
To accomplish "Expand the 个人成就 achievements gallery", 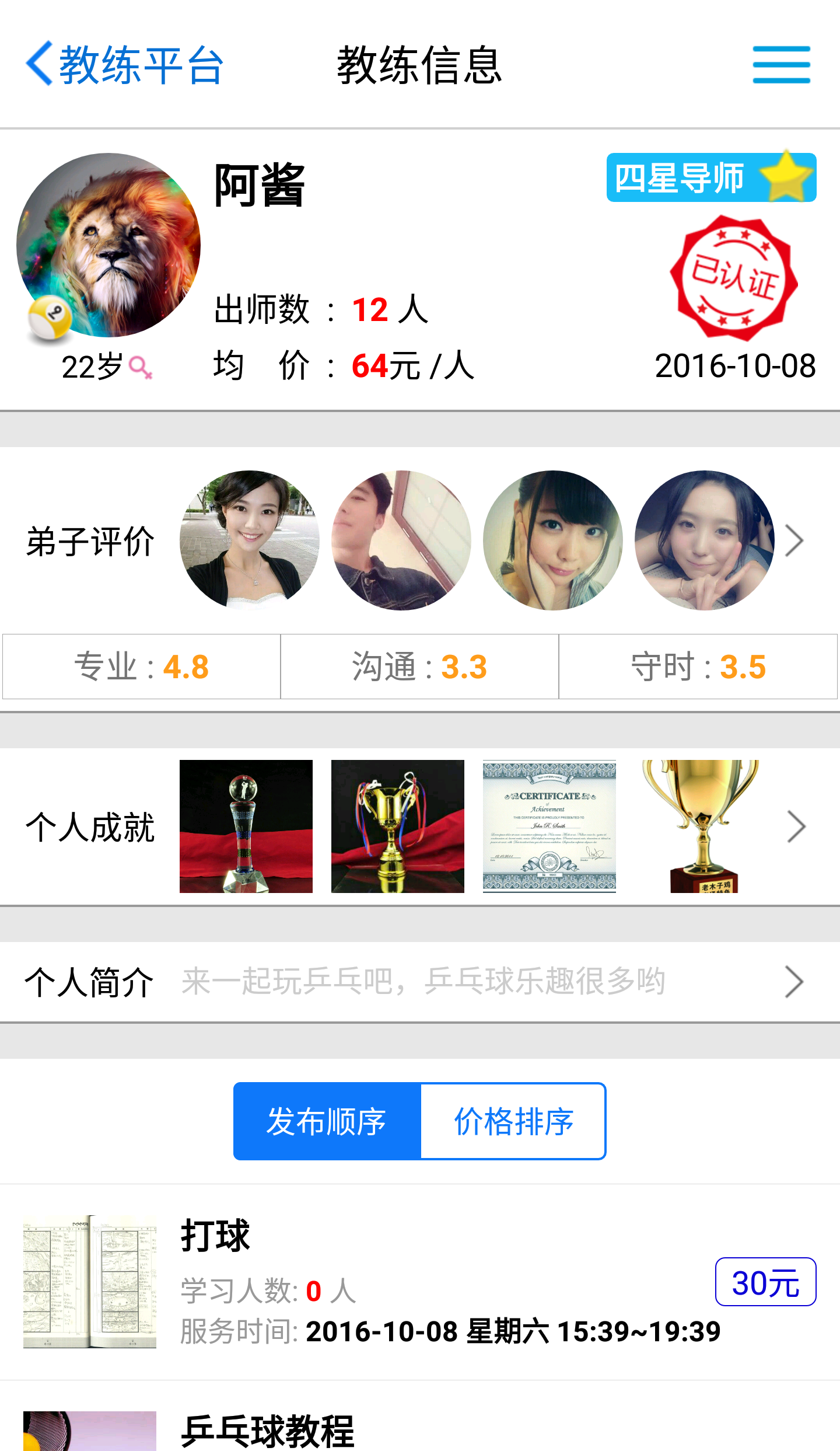I will (x=796, y=826).
